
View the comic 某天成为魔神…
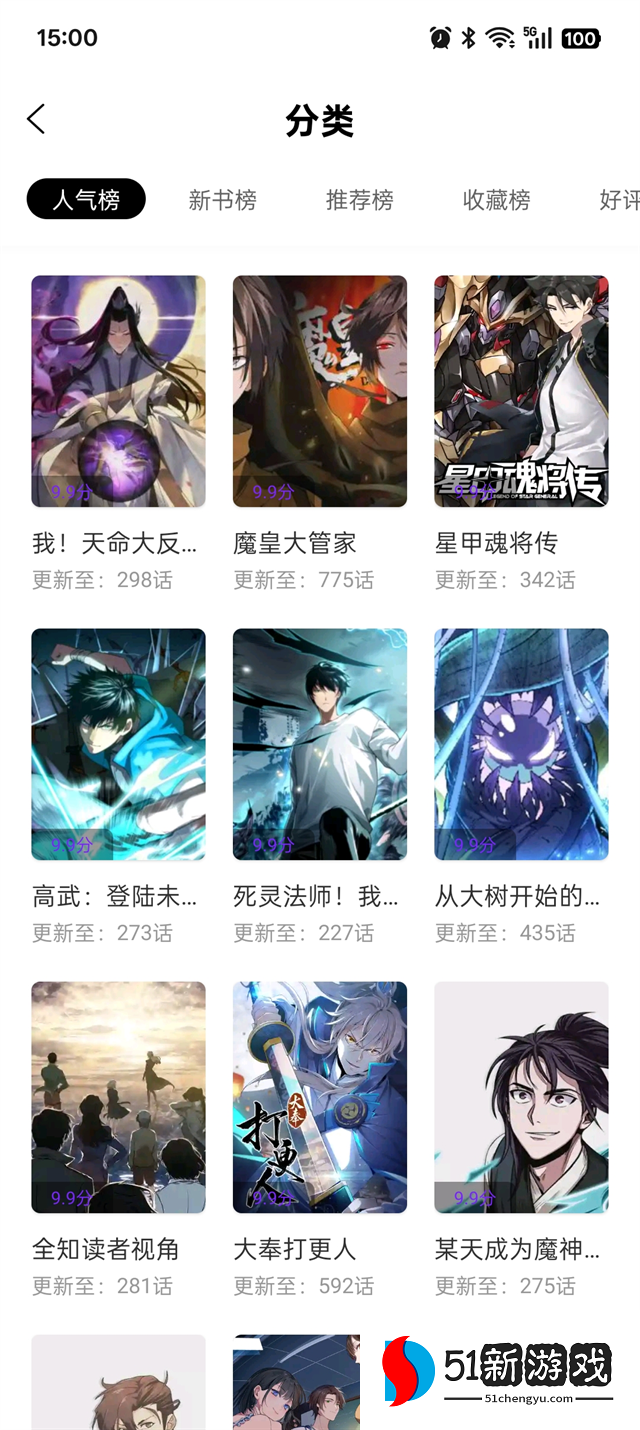(x=521, y=1097)
